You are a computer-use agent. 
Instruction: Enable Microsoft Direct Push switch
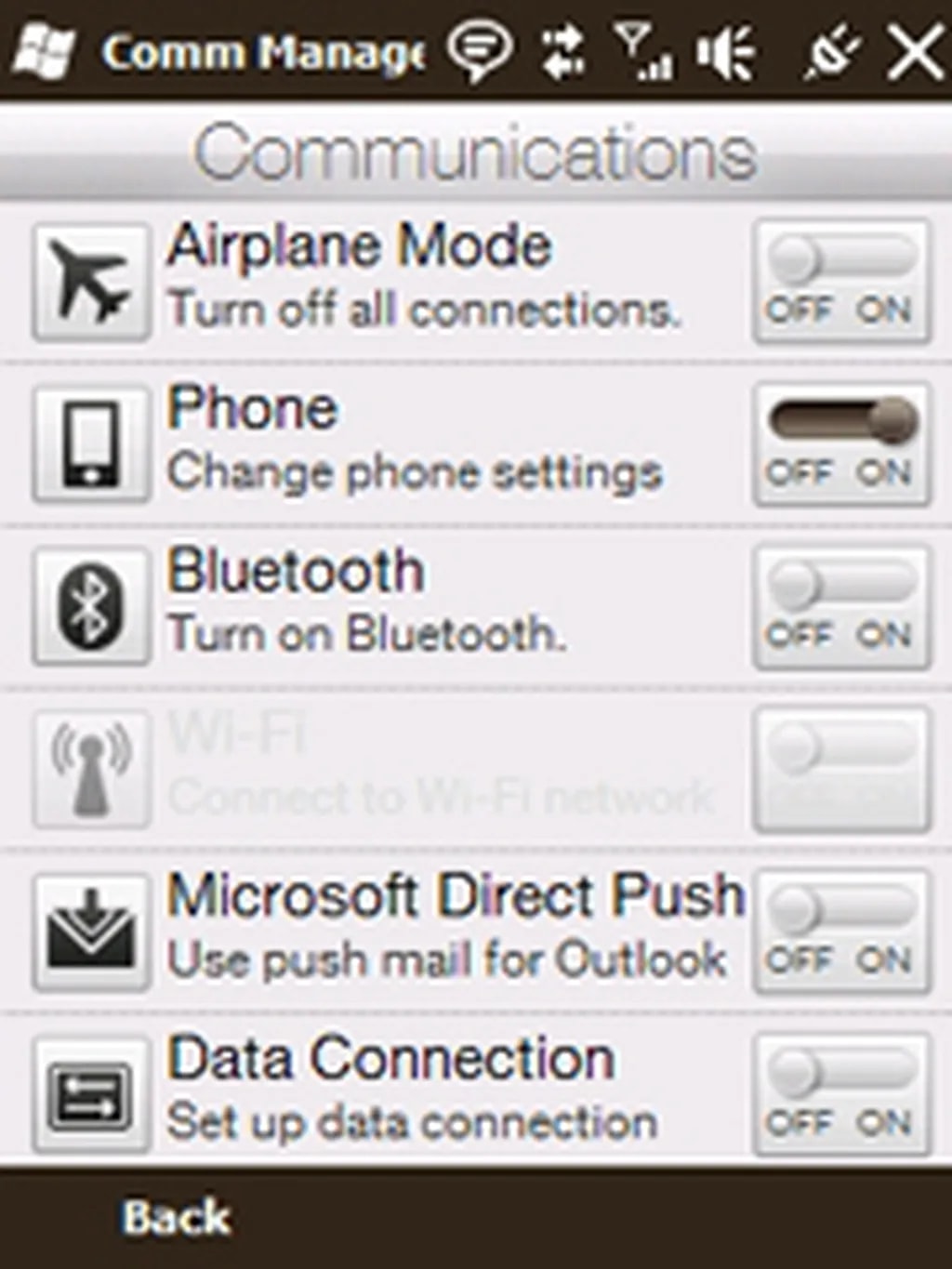coord(841,932)
